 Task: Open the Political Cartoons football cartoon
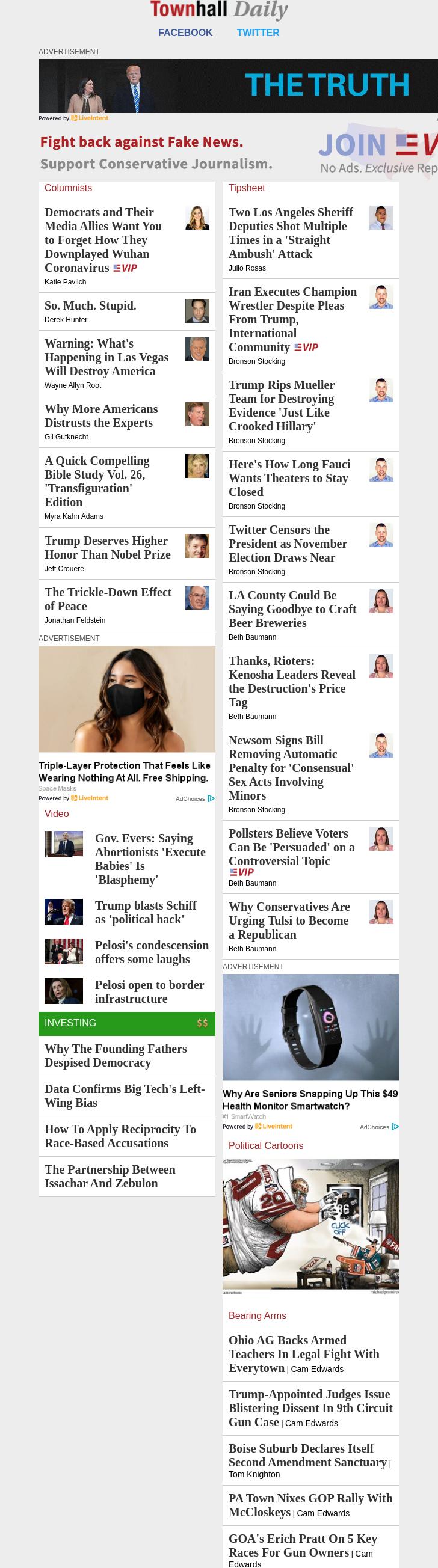310,1227
